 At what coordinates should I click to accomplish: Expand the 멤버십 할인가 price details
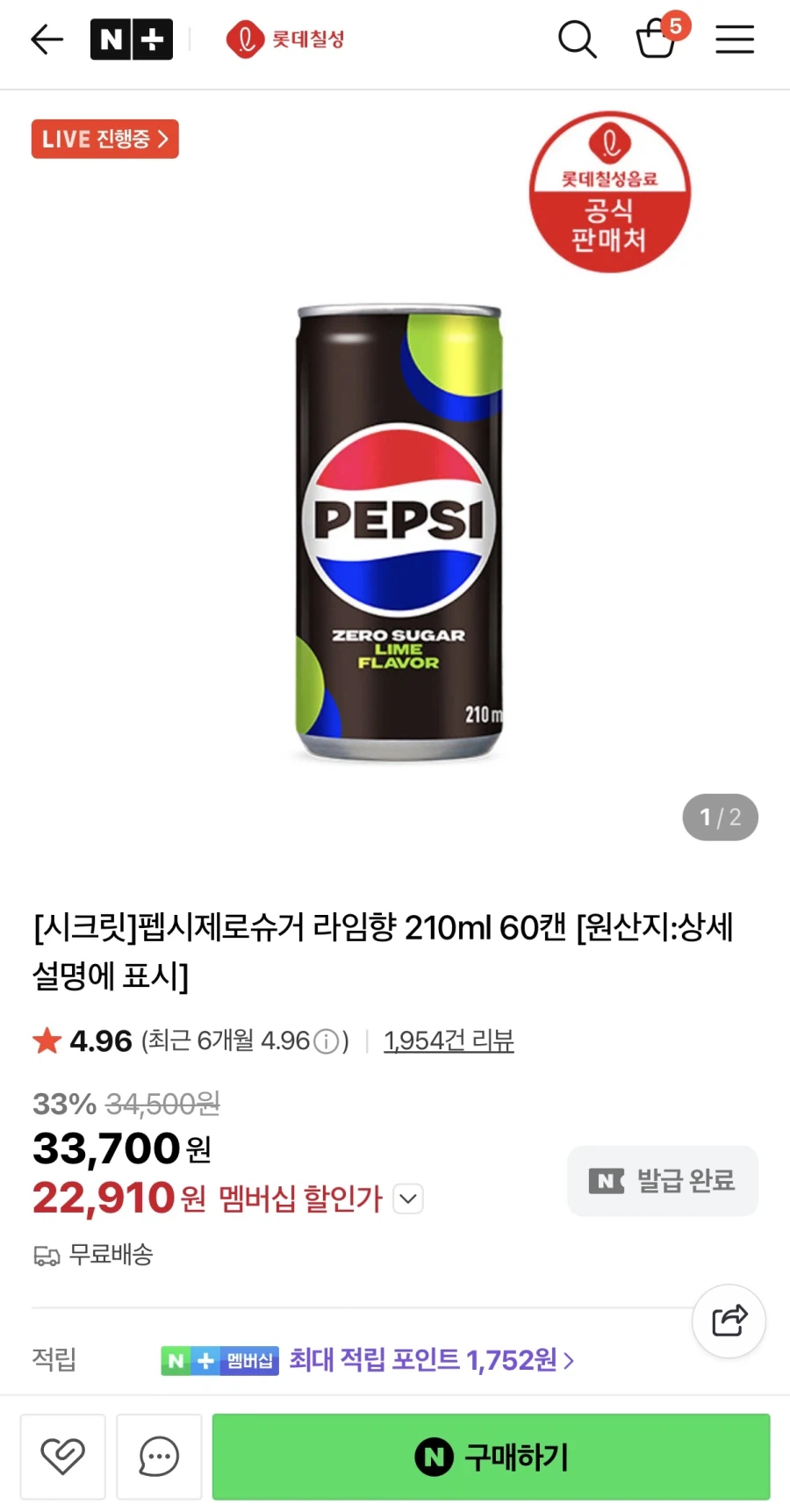(x=406, y=1199)
